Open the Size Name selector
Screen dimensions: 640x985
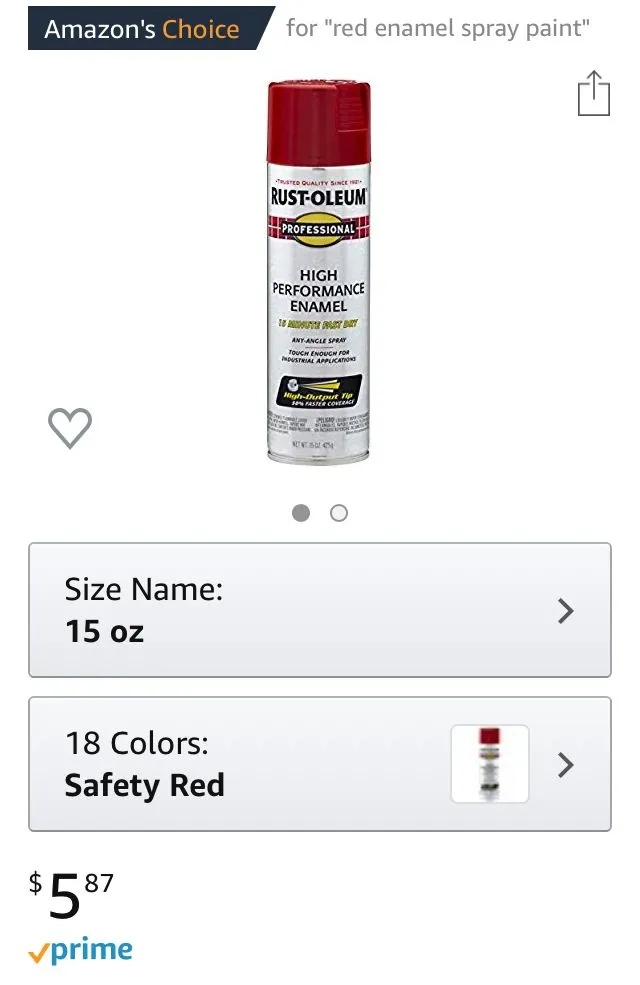tap(319, 610)
